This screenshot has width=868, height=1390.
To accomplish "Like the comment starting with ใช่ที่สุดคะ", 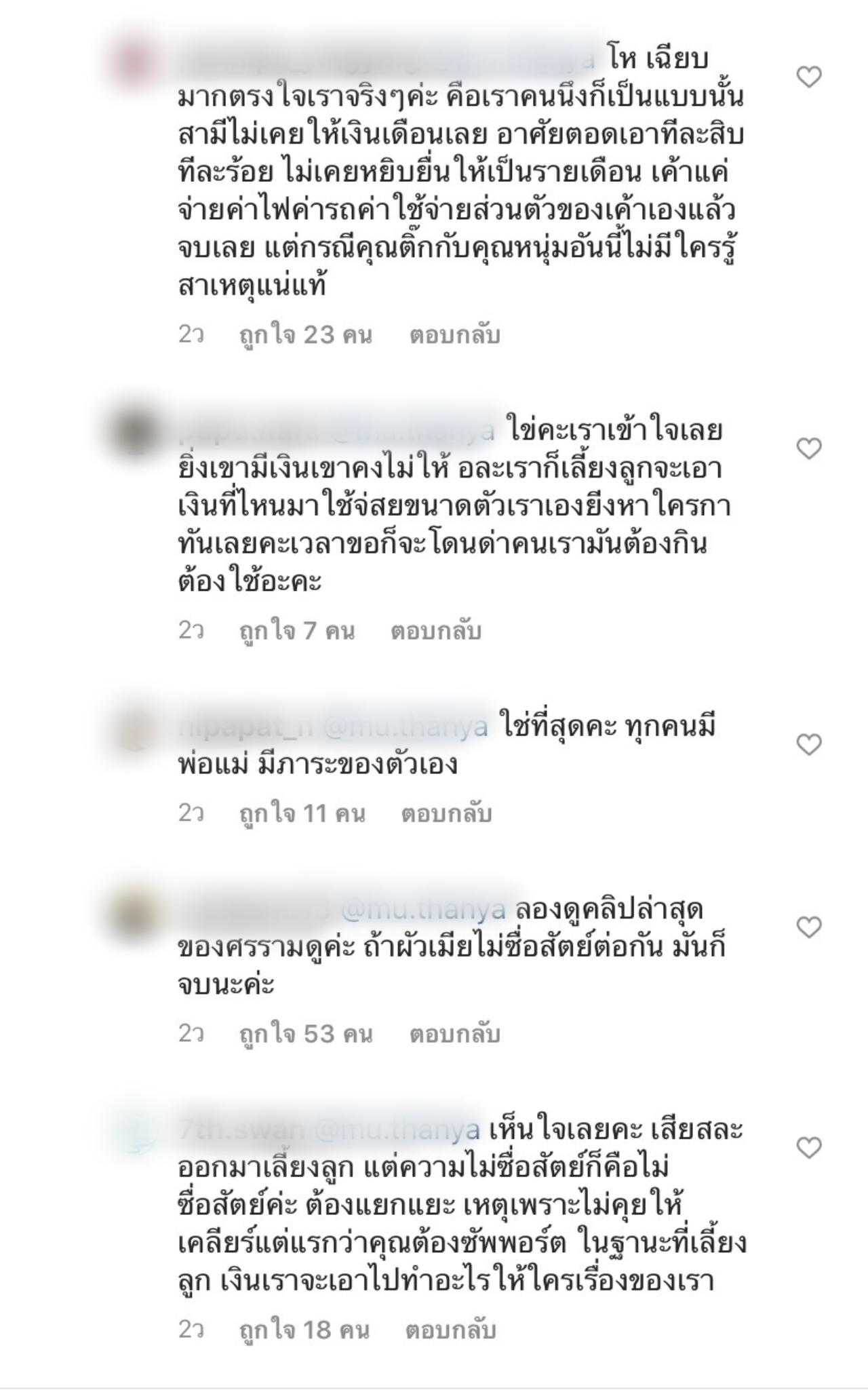I will click(x=808, y=745).
